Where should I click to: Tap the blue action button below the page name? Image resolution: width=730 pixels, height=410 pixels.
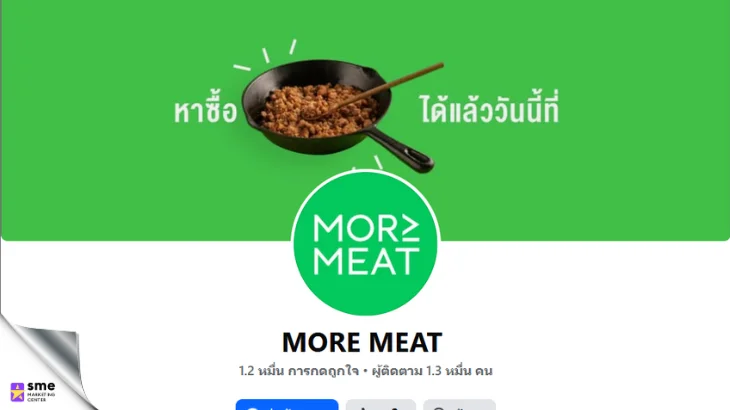pyautogui.click(x=287, y=404)
